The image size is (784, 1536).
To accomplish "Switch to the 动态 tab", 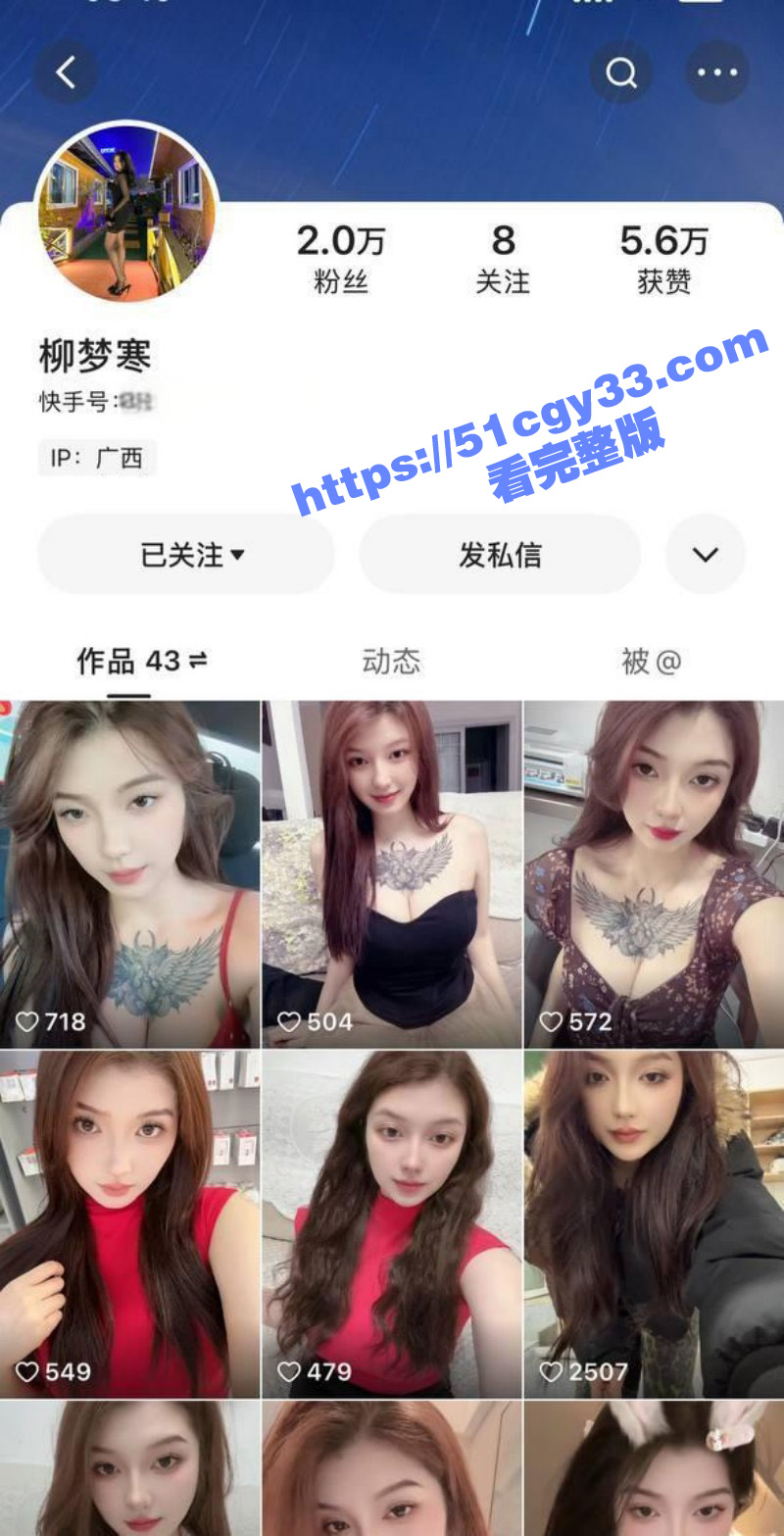I will pyautogui.click(x=391, y=662).
